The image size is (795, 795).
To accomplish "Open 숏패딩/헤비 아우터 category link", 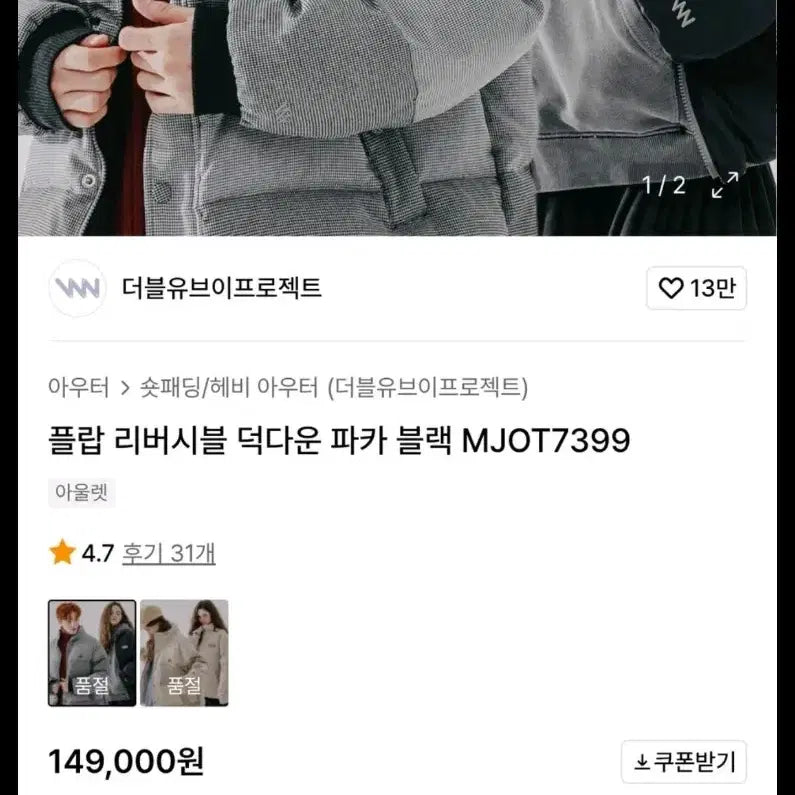I will [230, 386].
